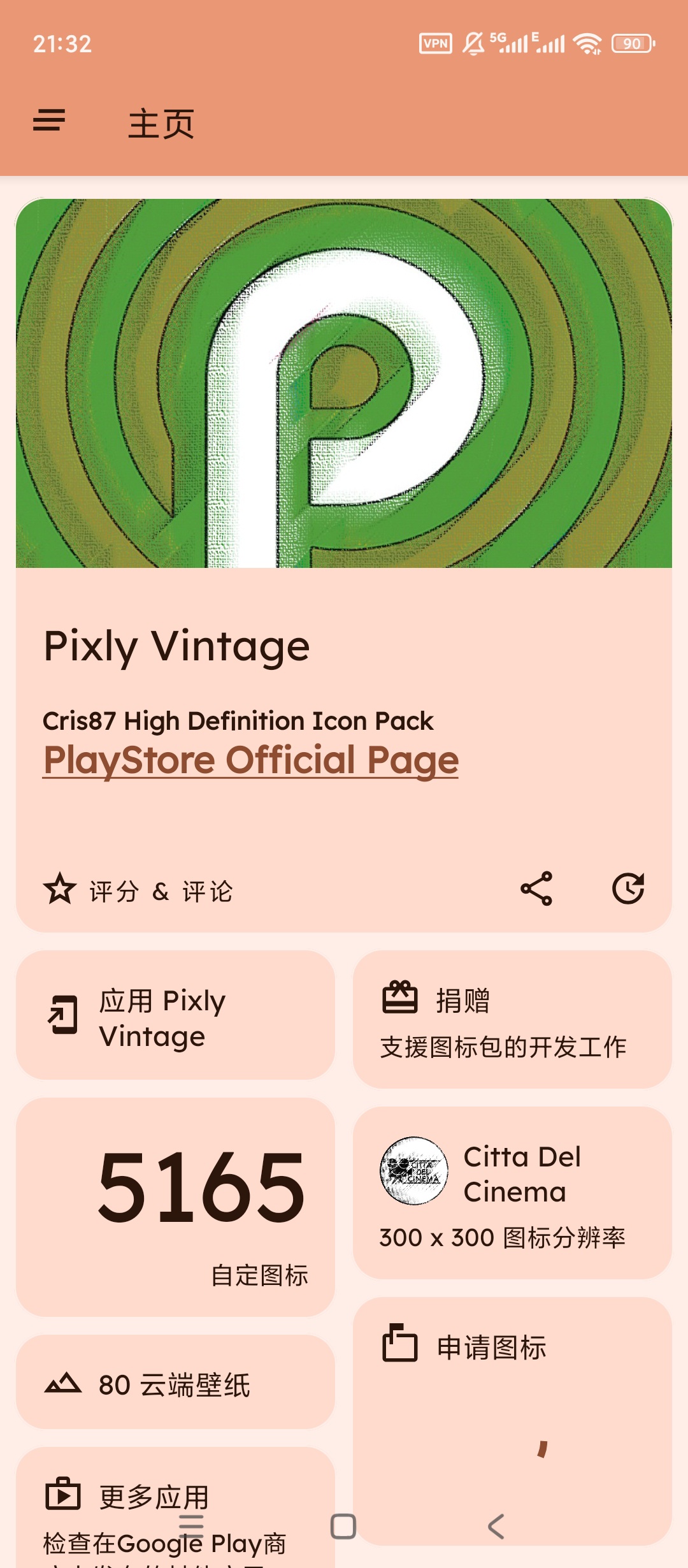Open the PlayStore Official Page link
The width and height of the screenshot is (688, 1568).
pos(251,760)
